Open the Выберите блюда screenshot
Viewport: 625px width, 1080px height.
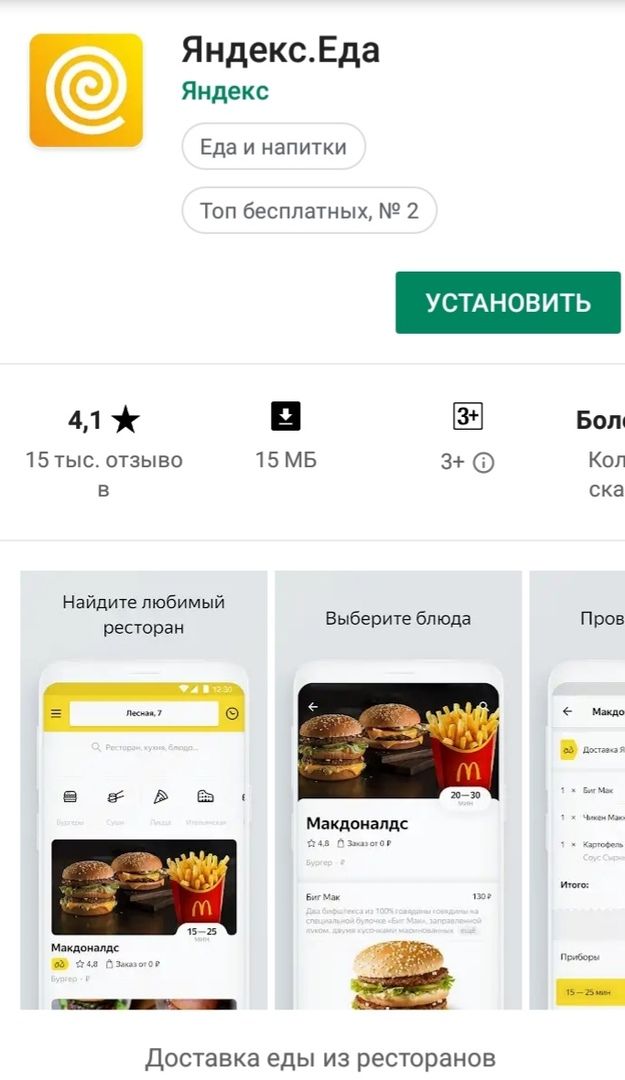pyautogui.click(x=398, y=790)
